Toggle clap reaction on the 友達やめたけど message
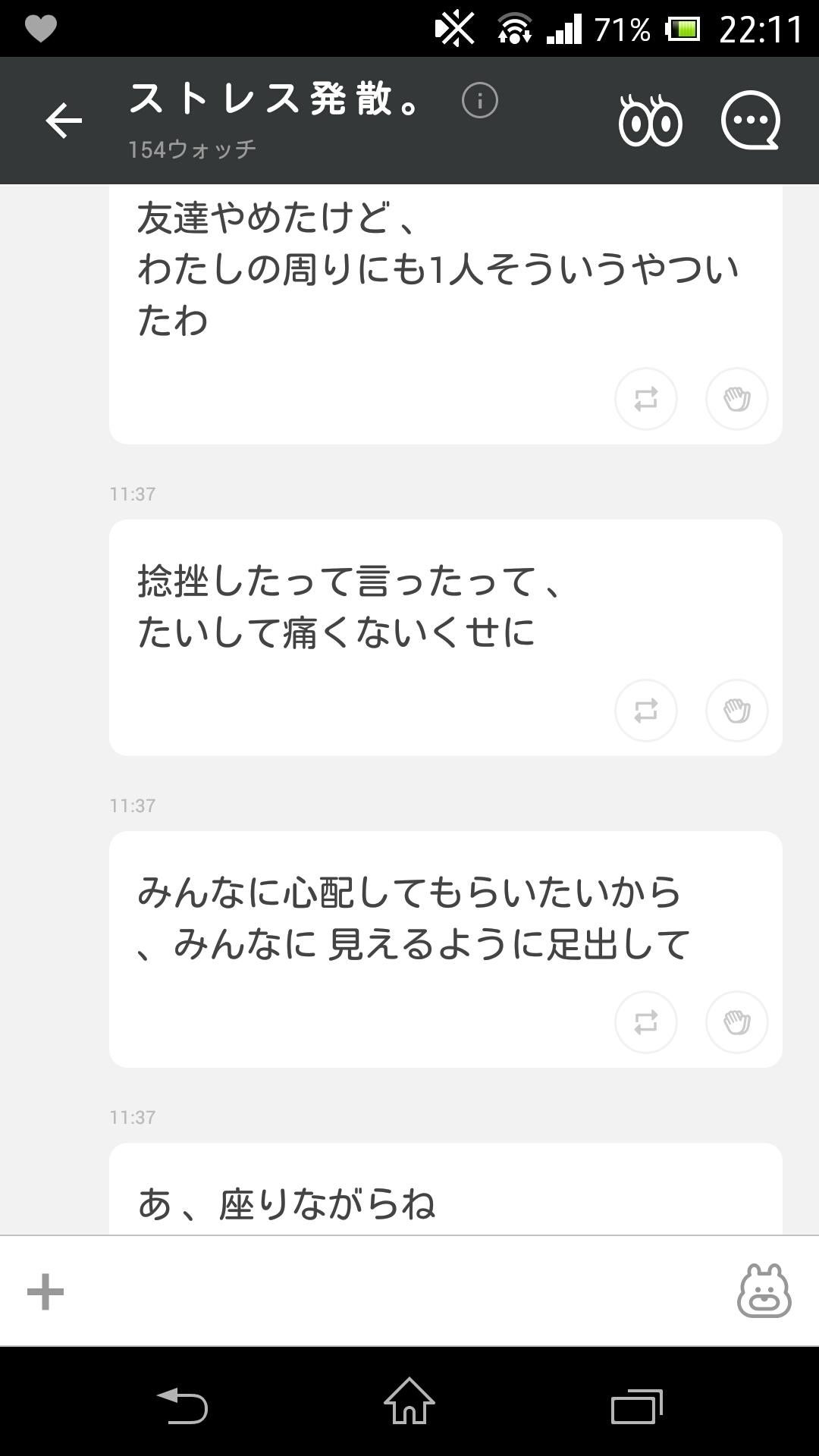The height and width of the screenshot is (1456, 819). point(736,399)
